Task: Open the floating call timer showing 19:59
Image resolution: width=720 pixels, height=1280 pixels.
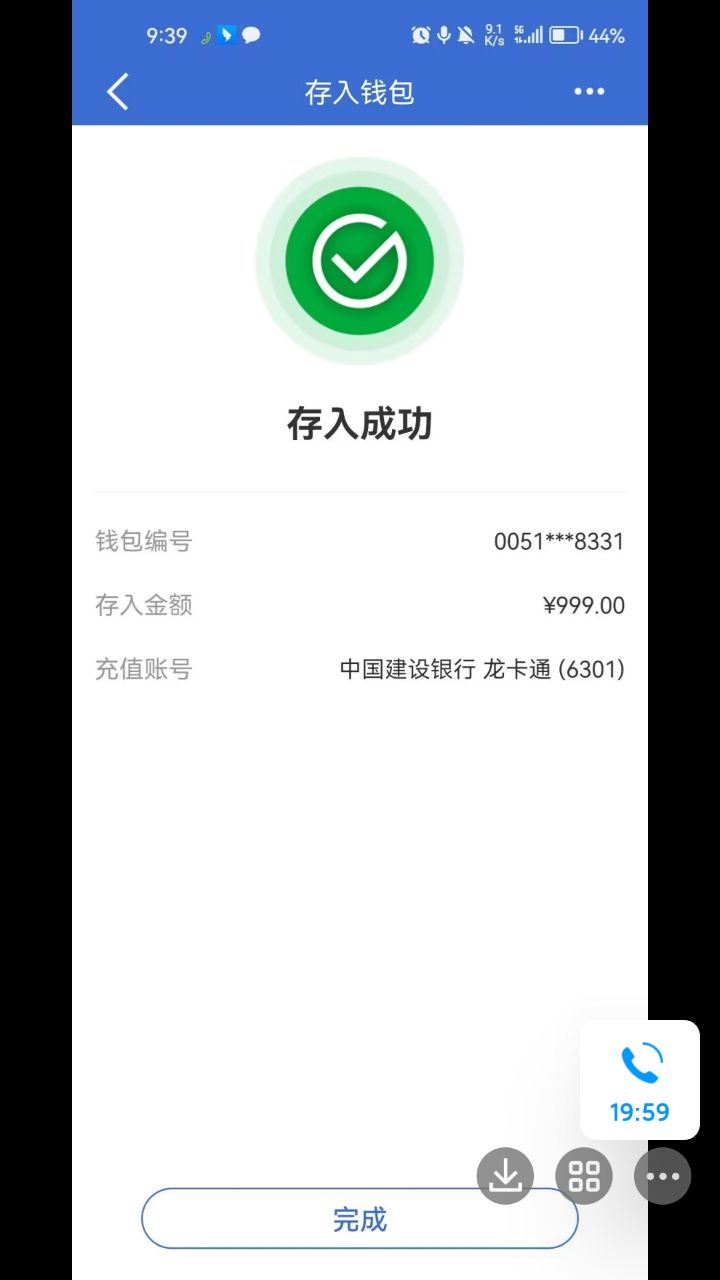Action: [640, 1080]
